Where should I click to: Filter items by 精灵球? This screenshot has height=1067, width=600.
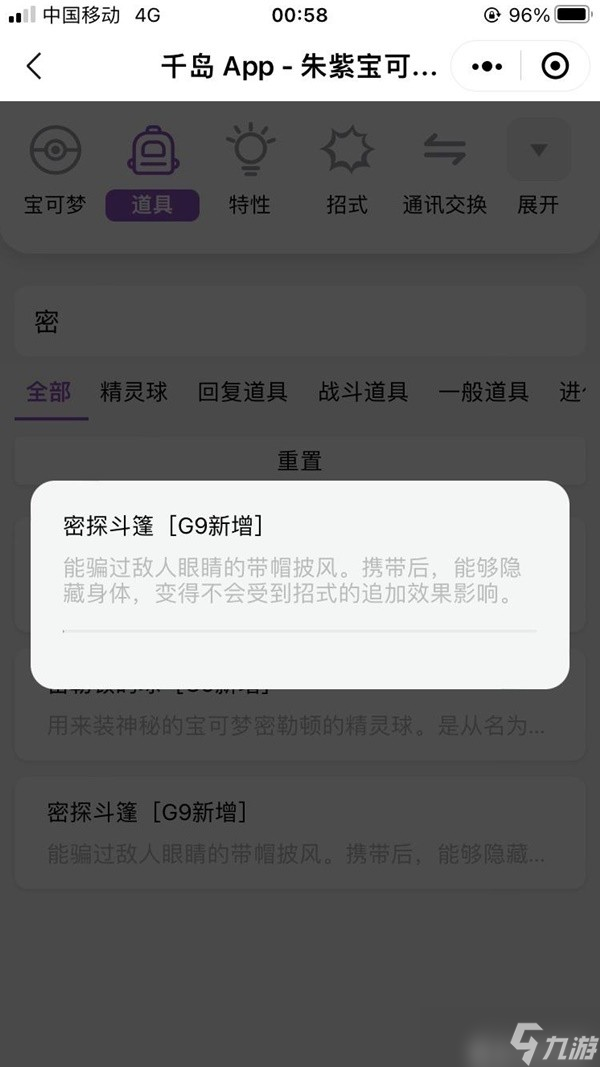(x=134, y=392)
